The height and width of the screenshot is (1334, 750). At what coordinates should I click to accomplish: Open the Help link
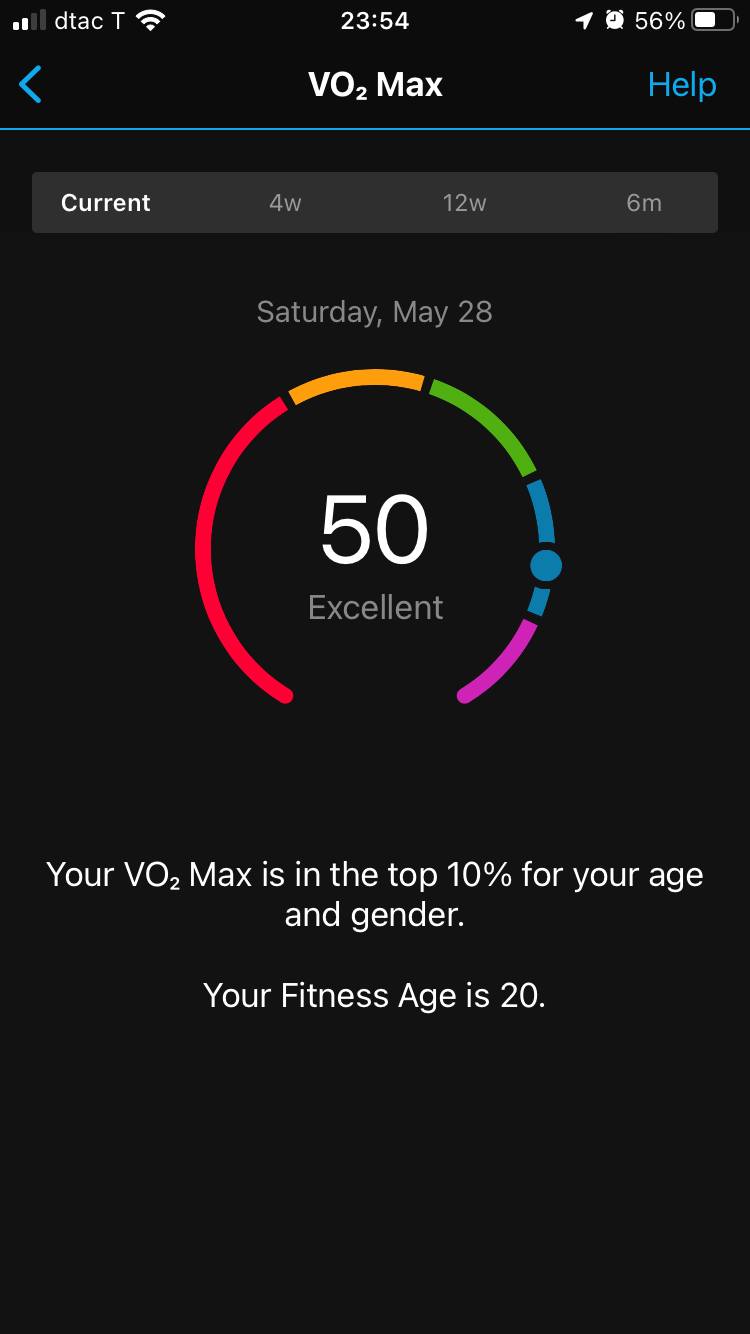click(x=681, y=85)
